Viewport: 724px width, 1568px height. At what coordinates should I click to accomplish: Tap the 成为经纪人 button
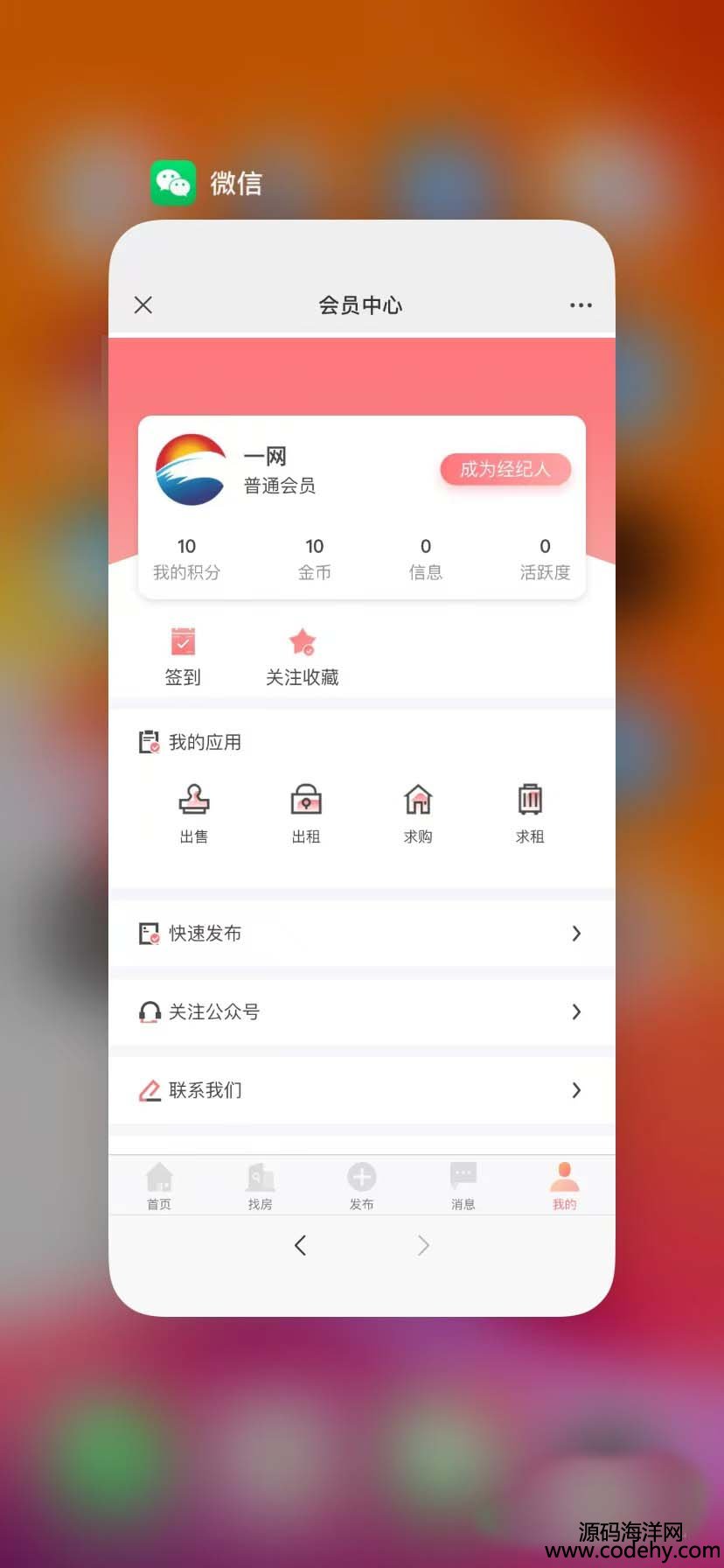coord(505,469)
